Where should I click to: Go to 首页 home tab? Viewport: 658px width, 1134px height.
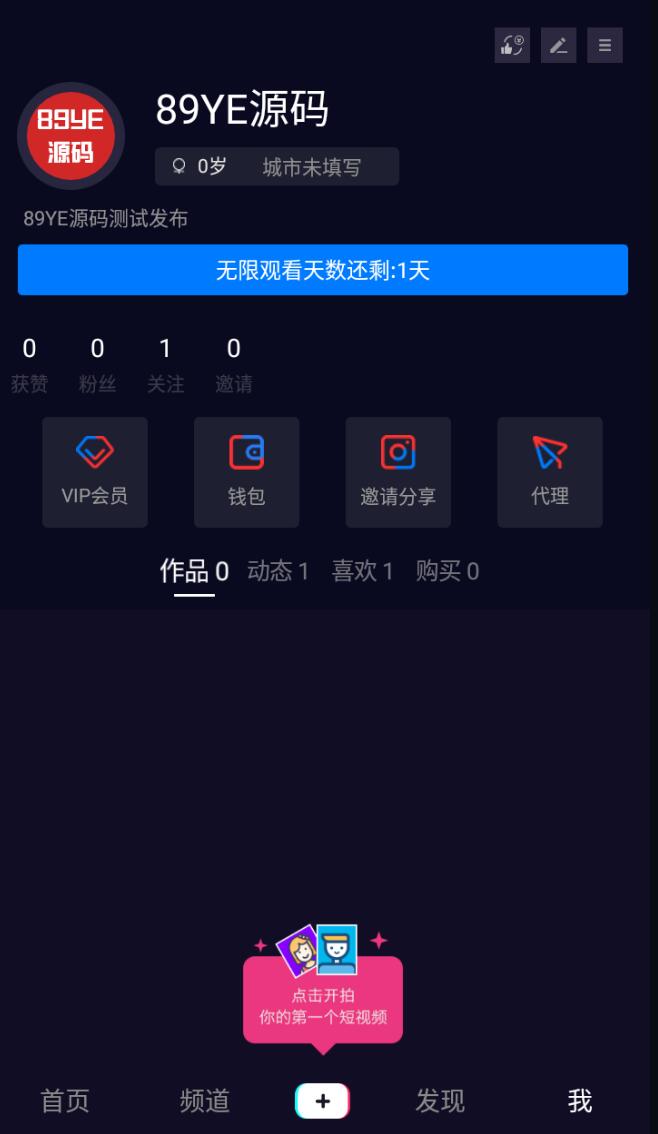tap(65, 1101)
